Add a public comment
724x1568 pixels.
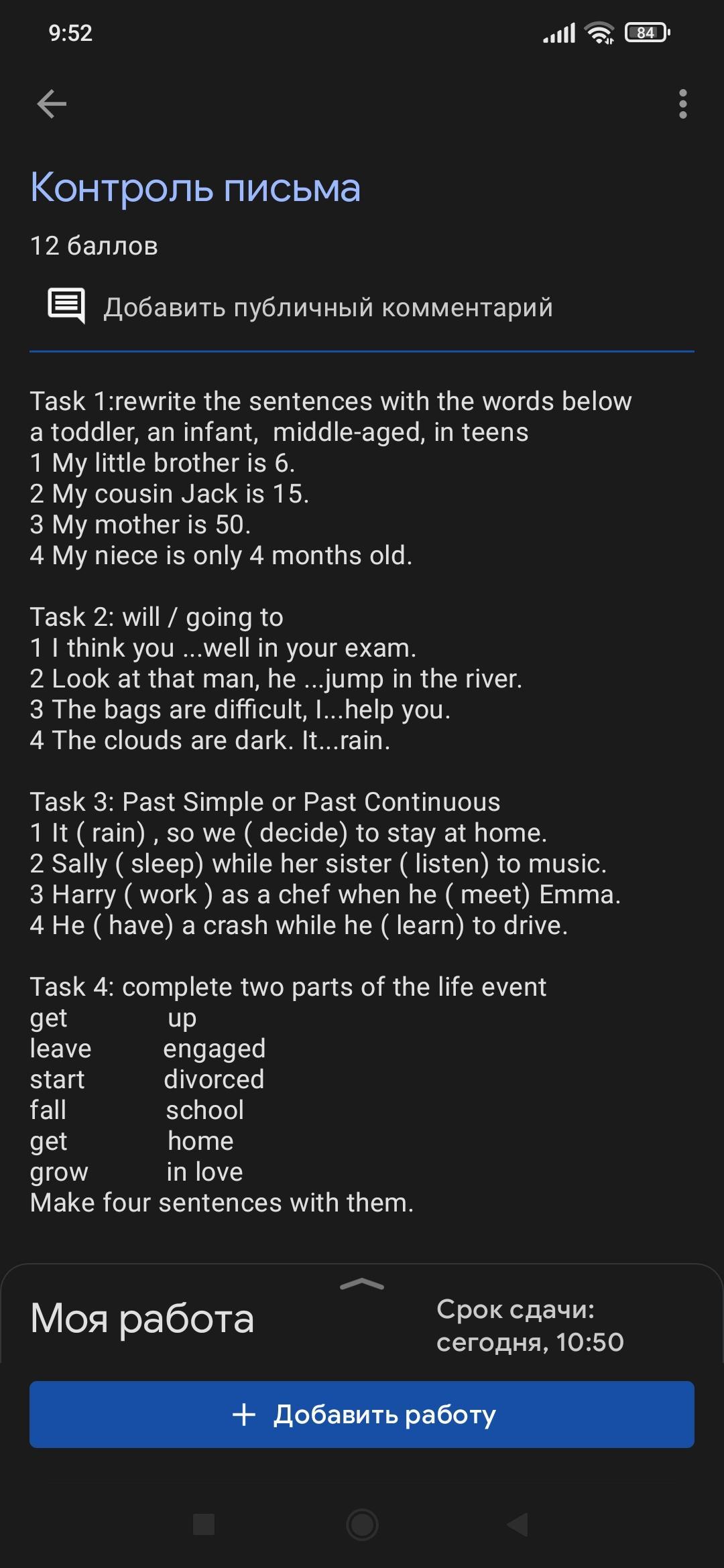pos(328,308)
